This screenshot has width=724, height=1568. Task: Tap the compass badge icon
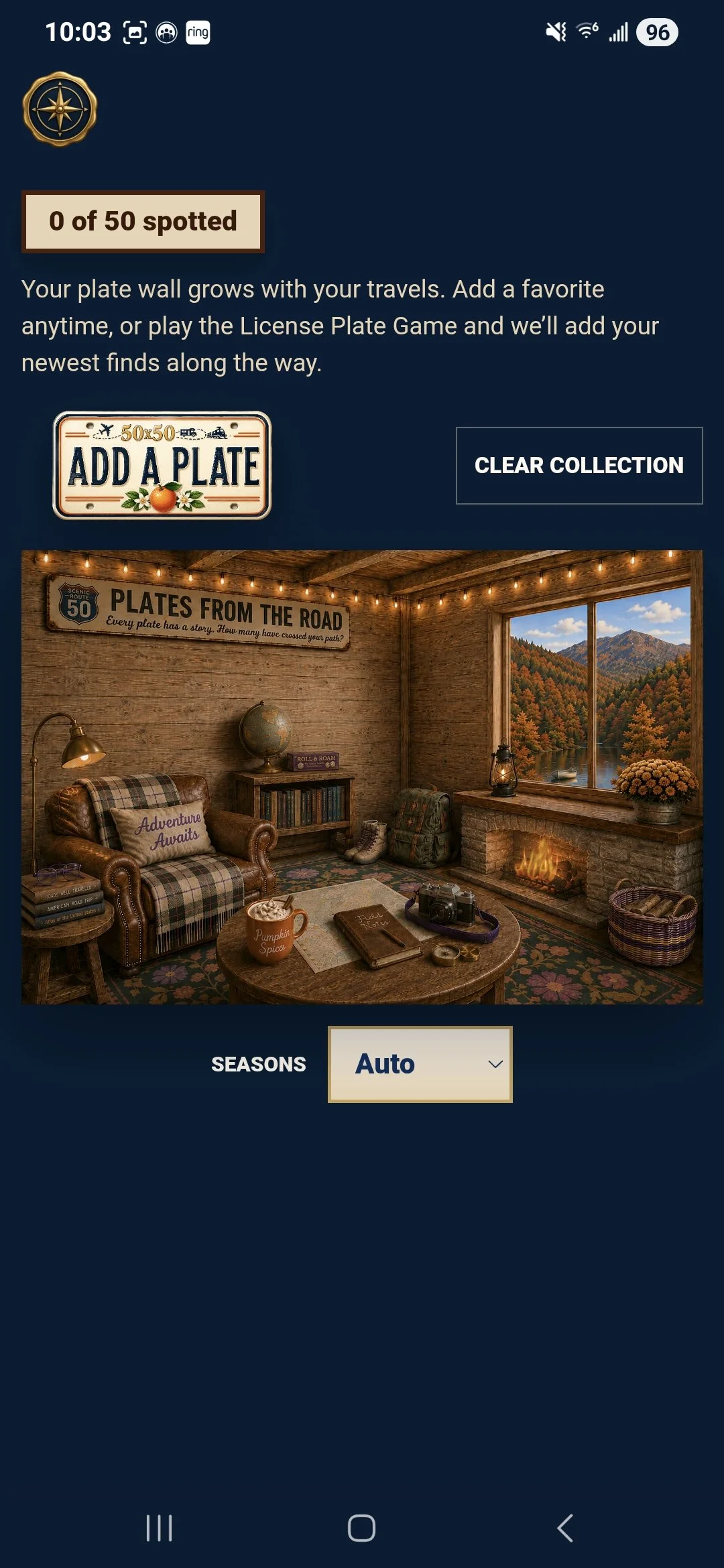tap(60, 109)
